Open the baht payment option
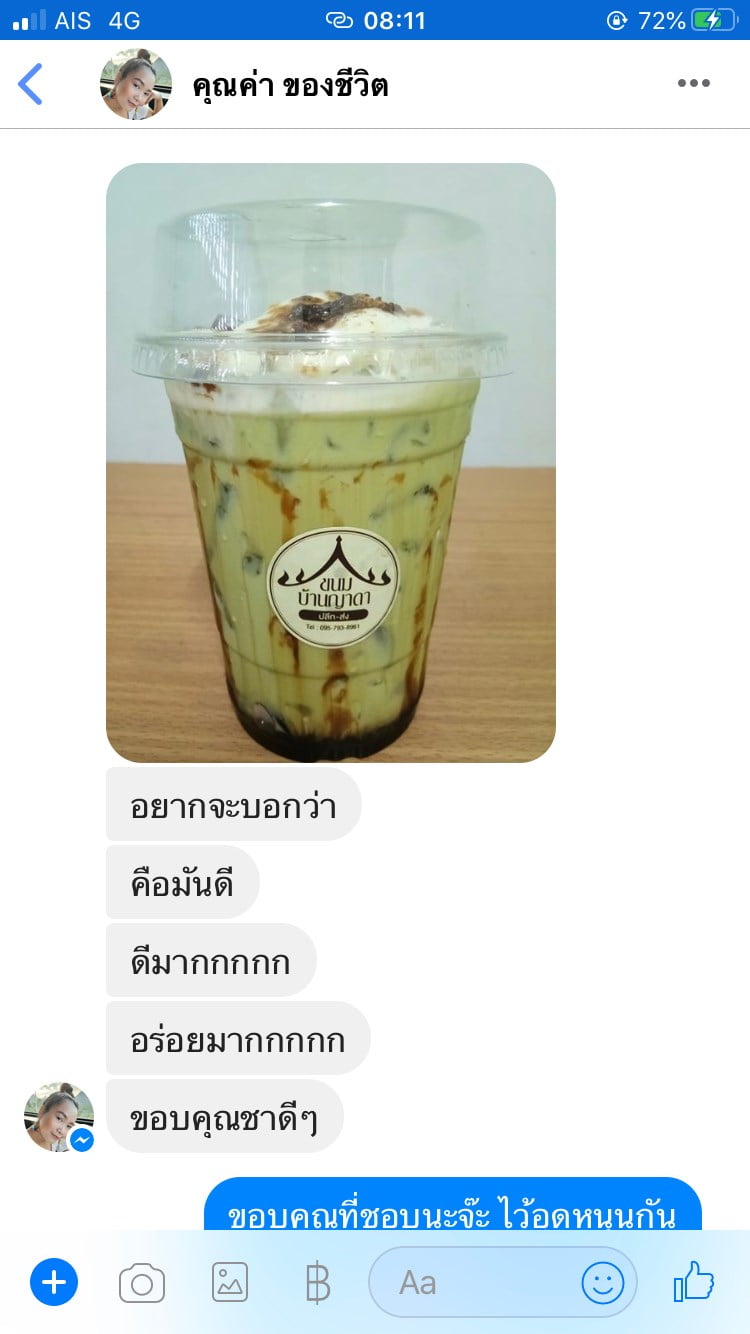750x1334 pixels. tap(317, 1283)
